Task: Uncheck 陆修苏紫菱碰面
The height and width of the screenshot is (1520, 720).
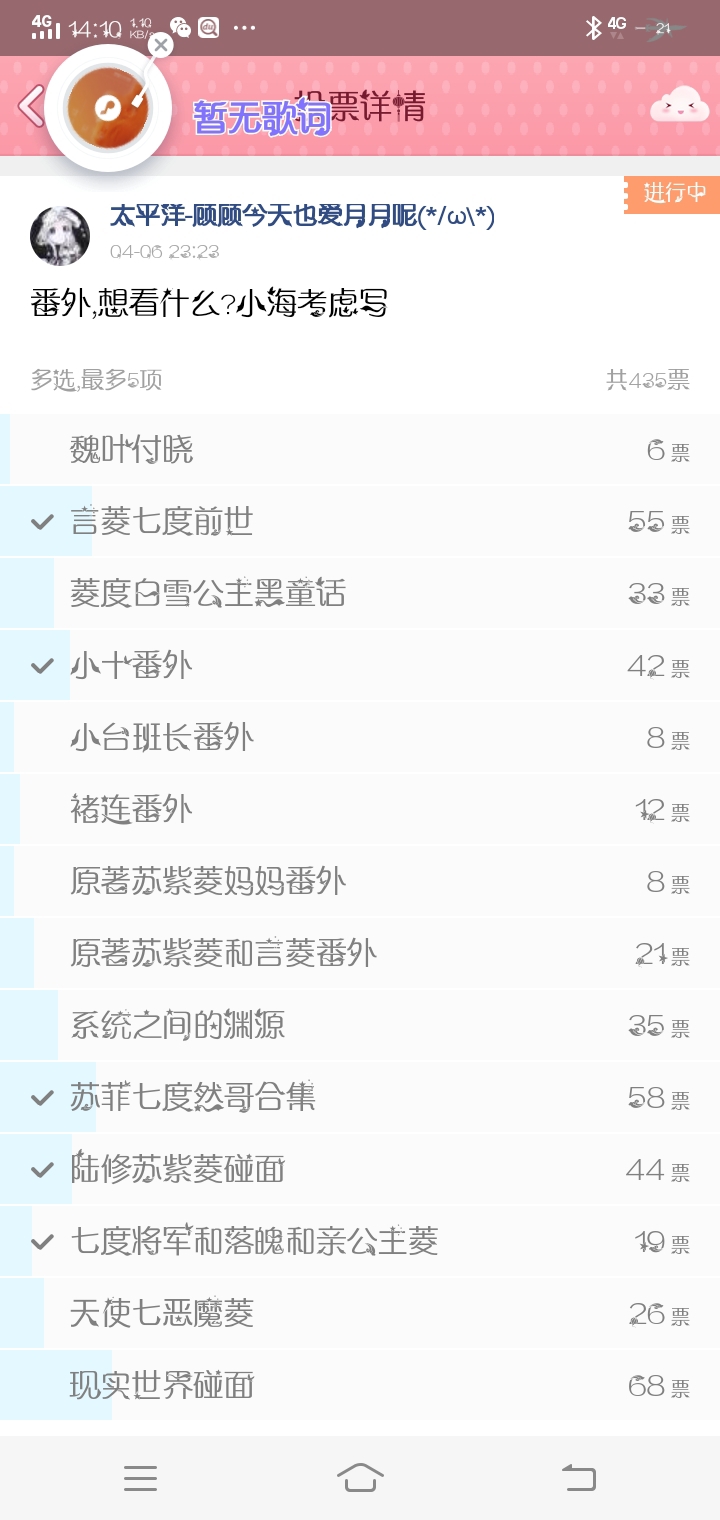Action: [360, 1170]
